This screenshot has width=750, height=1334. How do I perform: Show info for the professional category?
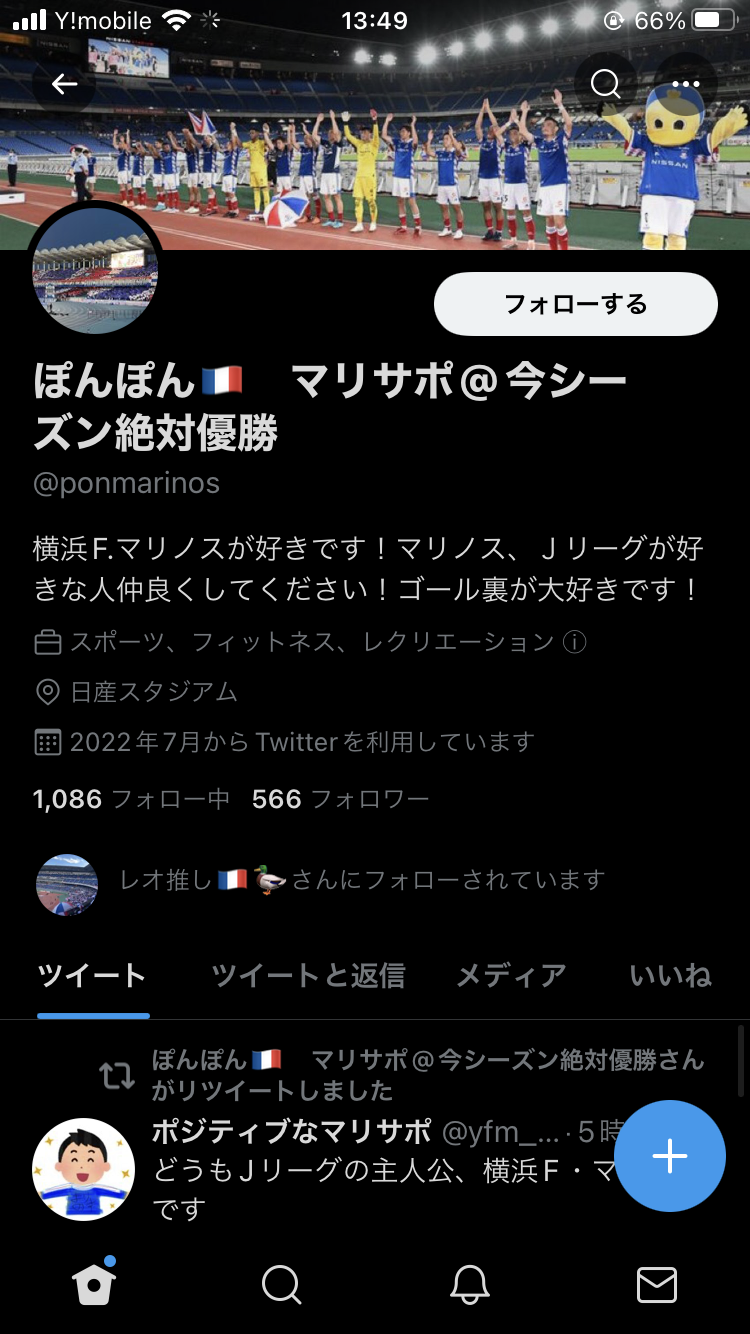[x=575, y=642]
